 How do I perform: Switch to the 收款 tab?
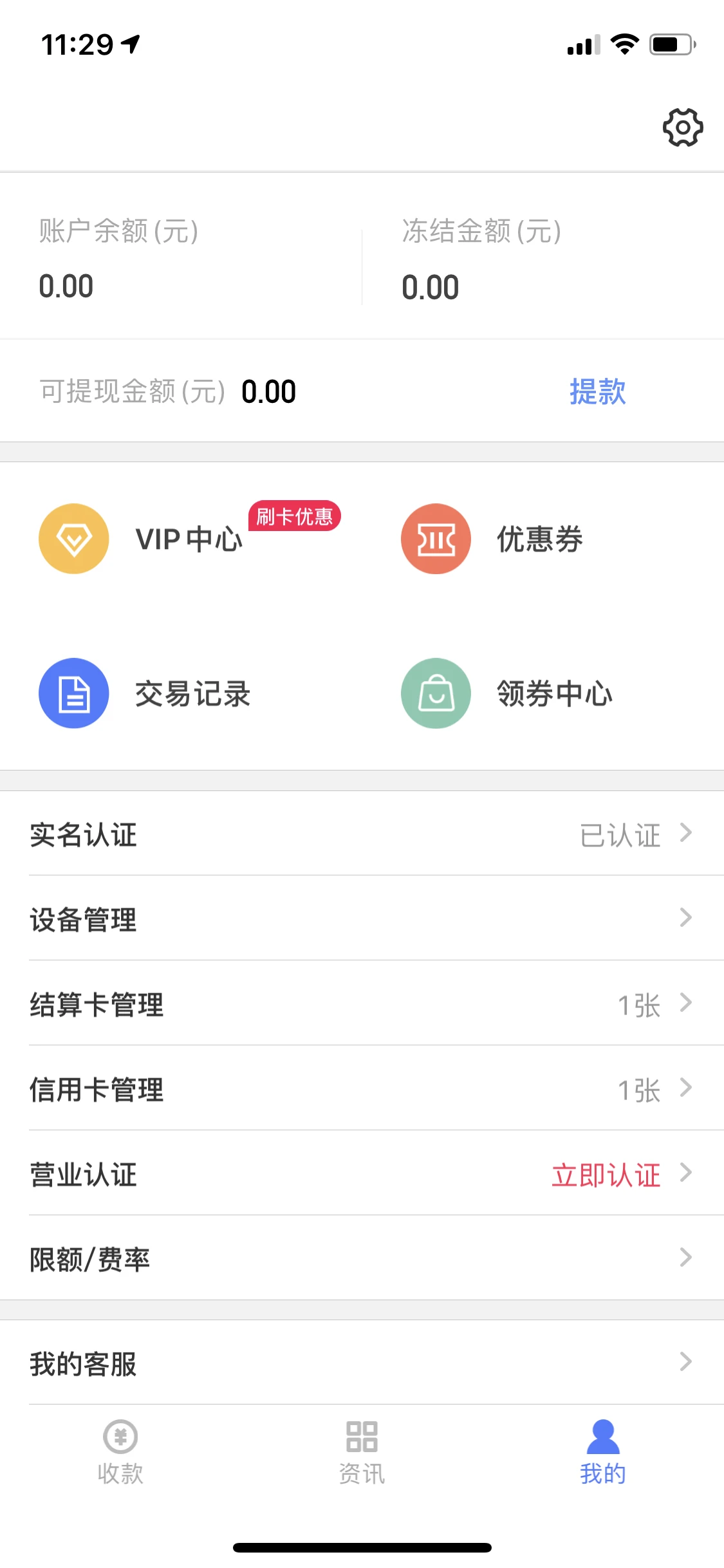[120, 1452]
